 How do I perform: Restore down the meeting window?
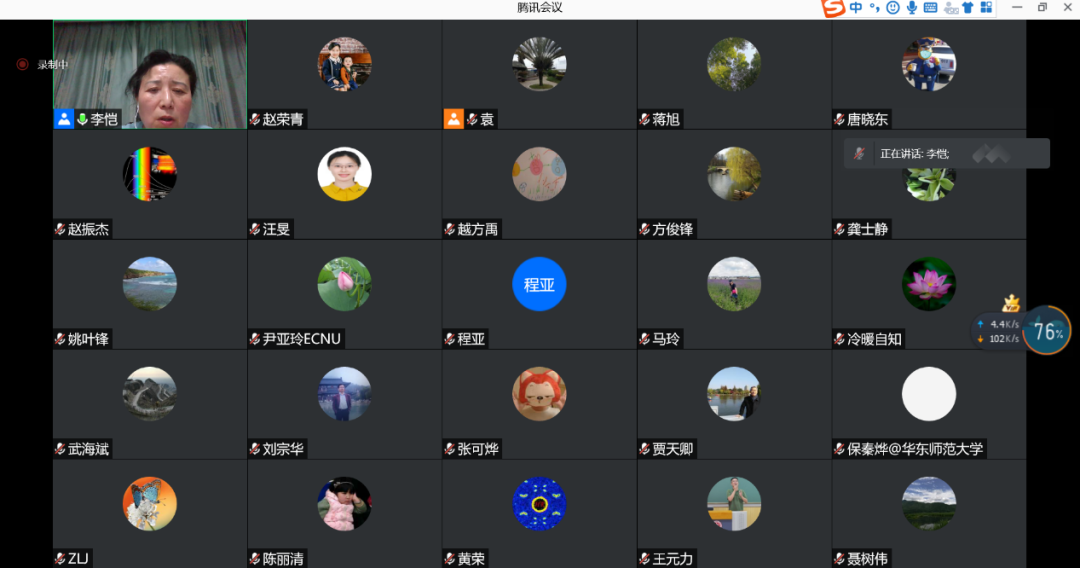[1042, 8]
